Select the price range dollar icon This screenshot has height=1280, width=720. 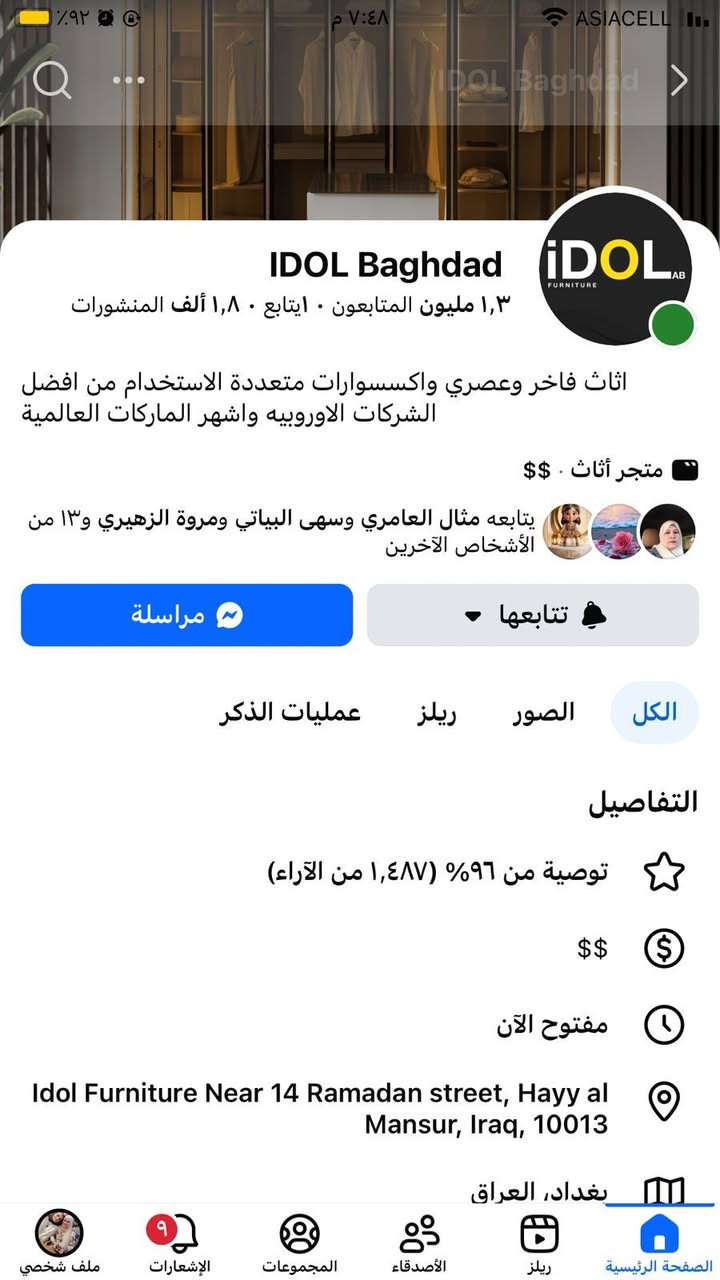click(x=663, y=948)
